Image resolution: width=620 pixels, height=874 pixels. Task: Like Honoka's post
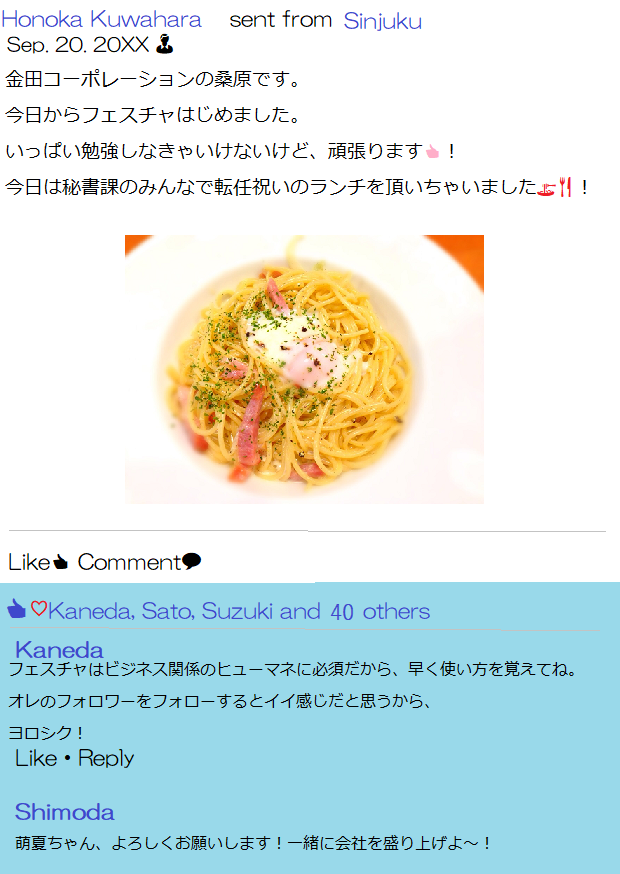(x=38, y=562)
